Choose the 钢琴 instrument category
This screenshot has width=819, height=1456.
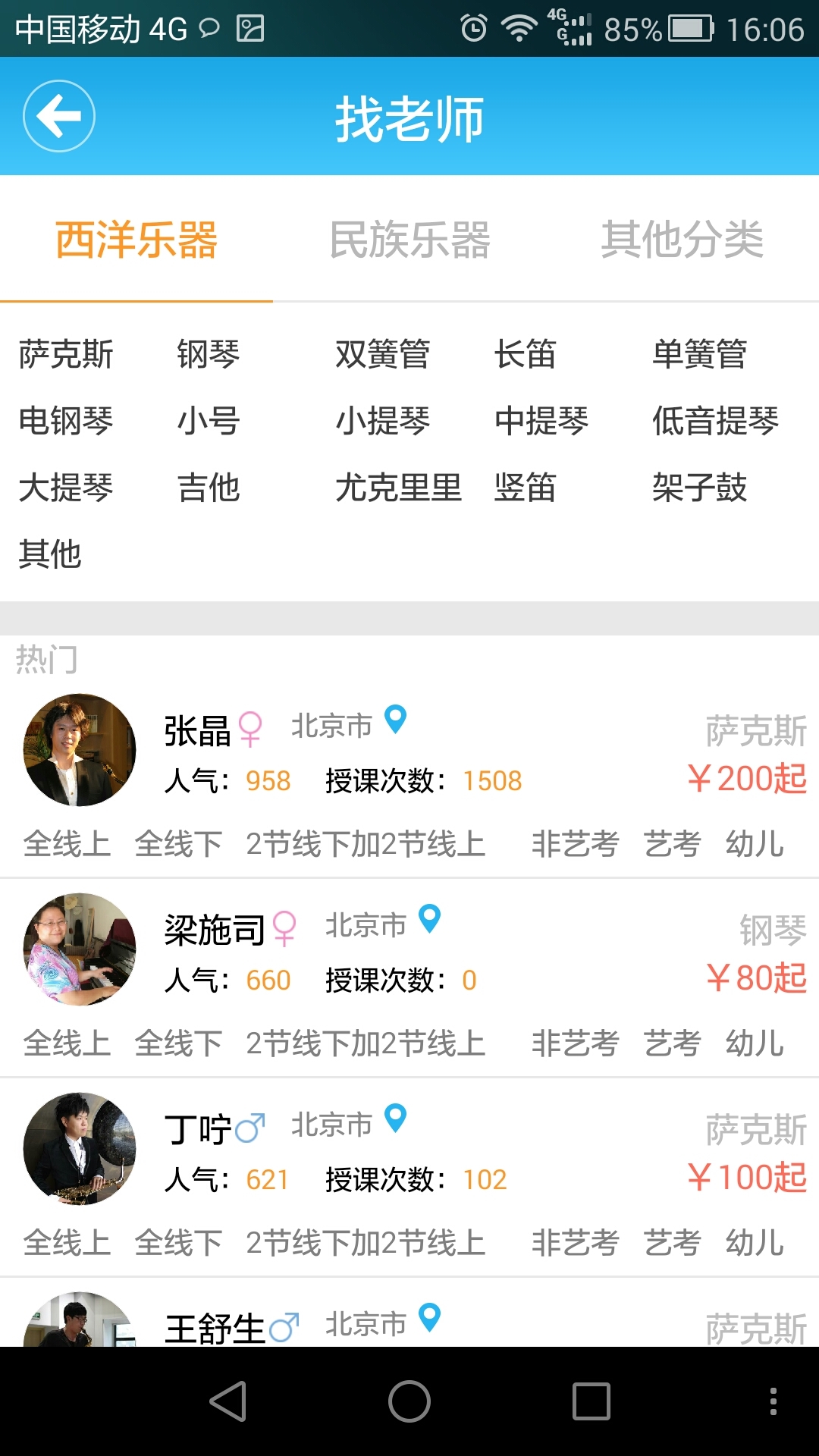209,354
